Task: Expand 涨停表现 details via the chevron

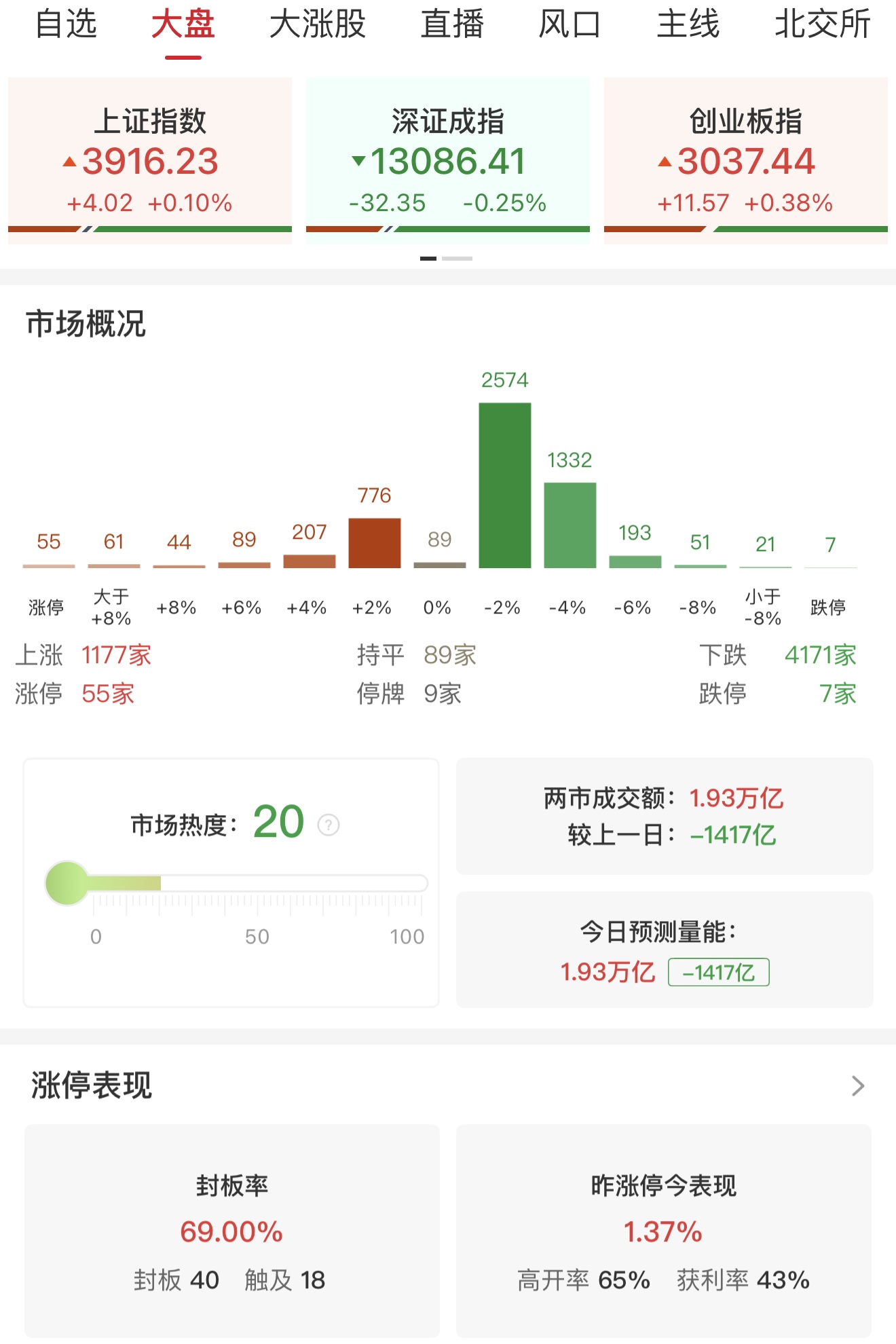Action: (858, 1085)
